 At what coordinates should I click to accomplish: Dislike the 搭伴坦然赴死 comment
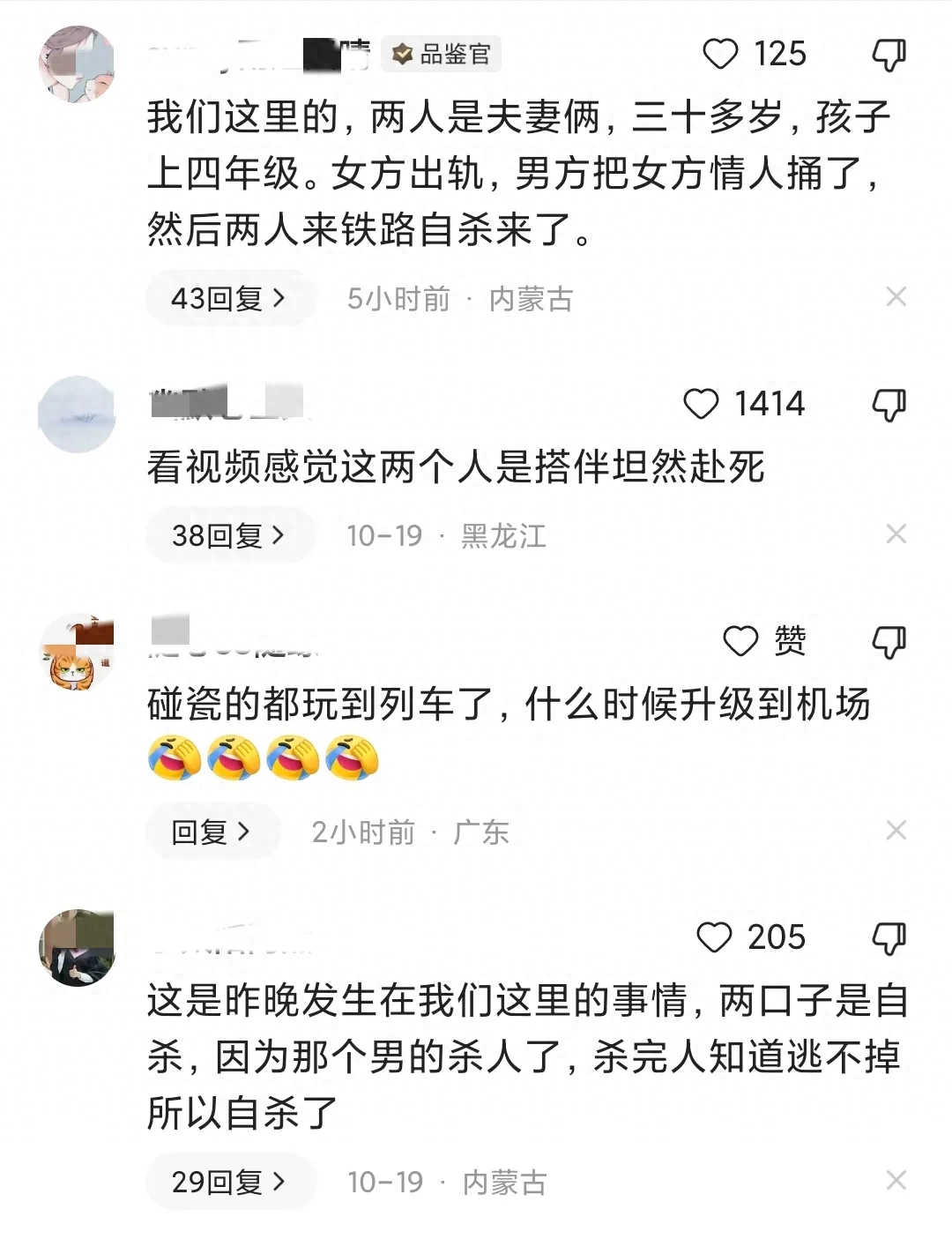click(x=888, y=405)
